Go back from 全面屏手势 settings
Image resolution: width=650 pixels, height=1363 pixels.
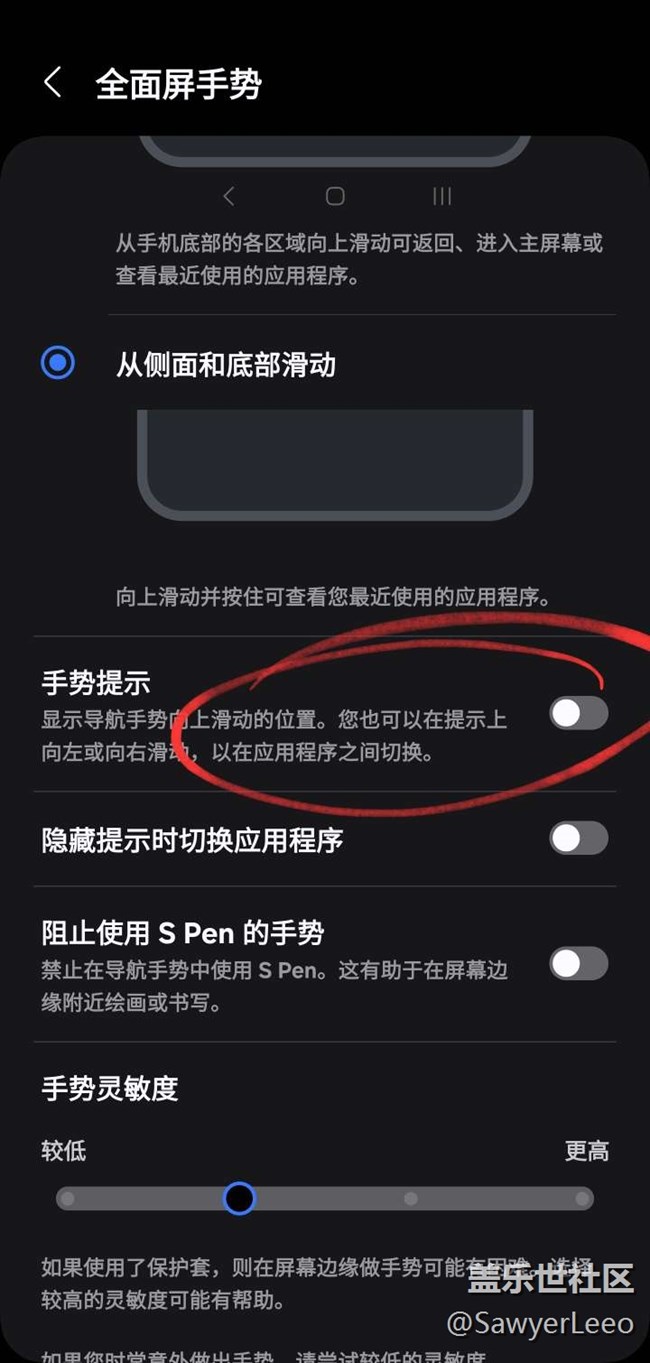[53, 83]
